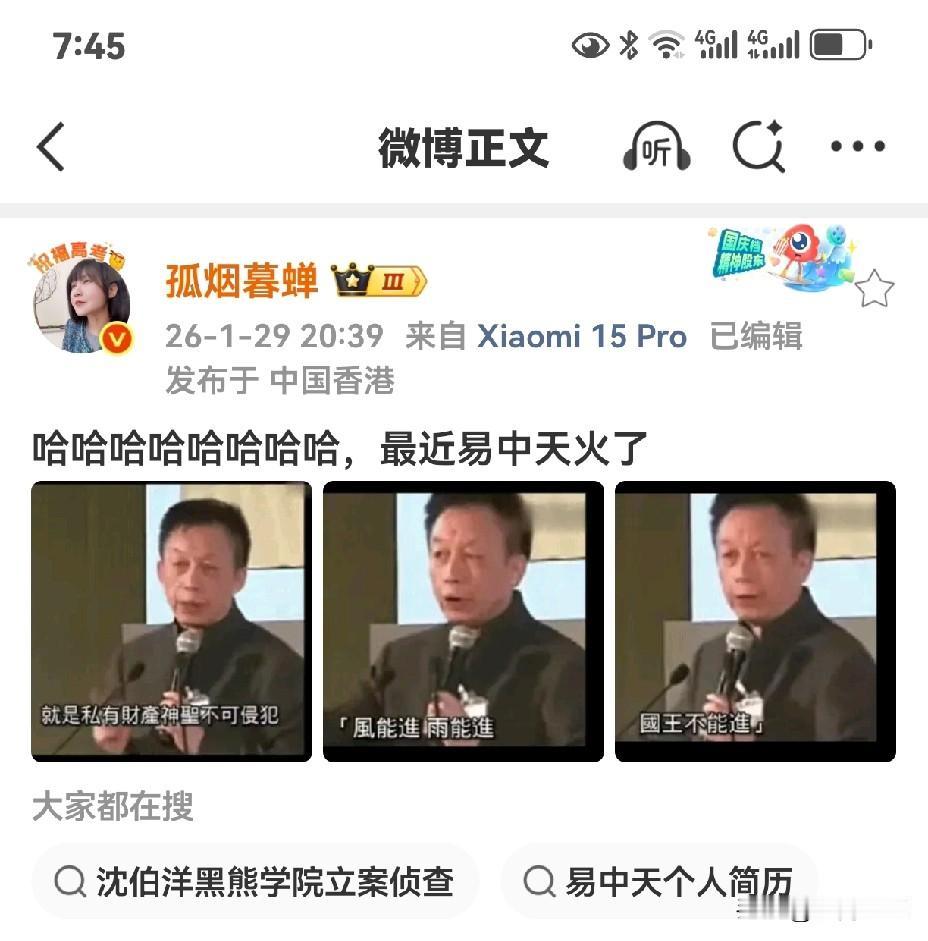
Task: Tap the Bluetooth icon in the status bar
Action: (x=628, y=44)
